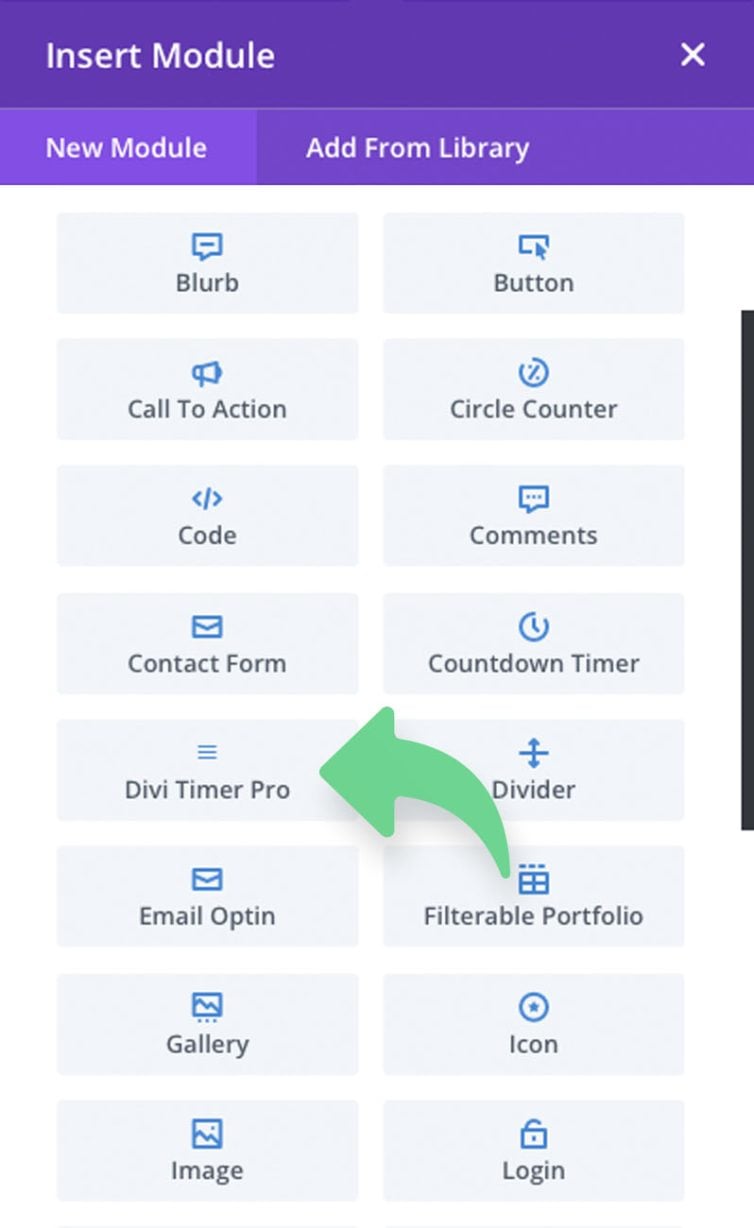Image resolution: width=754 pixels, height=1228 pixels.
Task: Insert the Blurb module
Action: click(x=207, y=263)
